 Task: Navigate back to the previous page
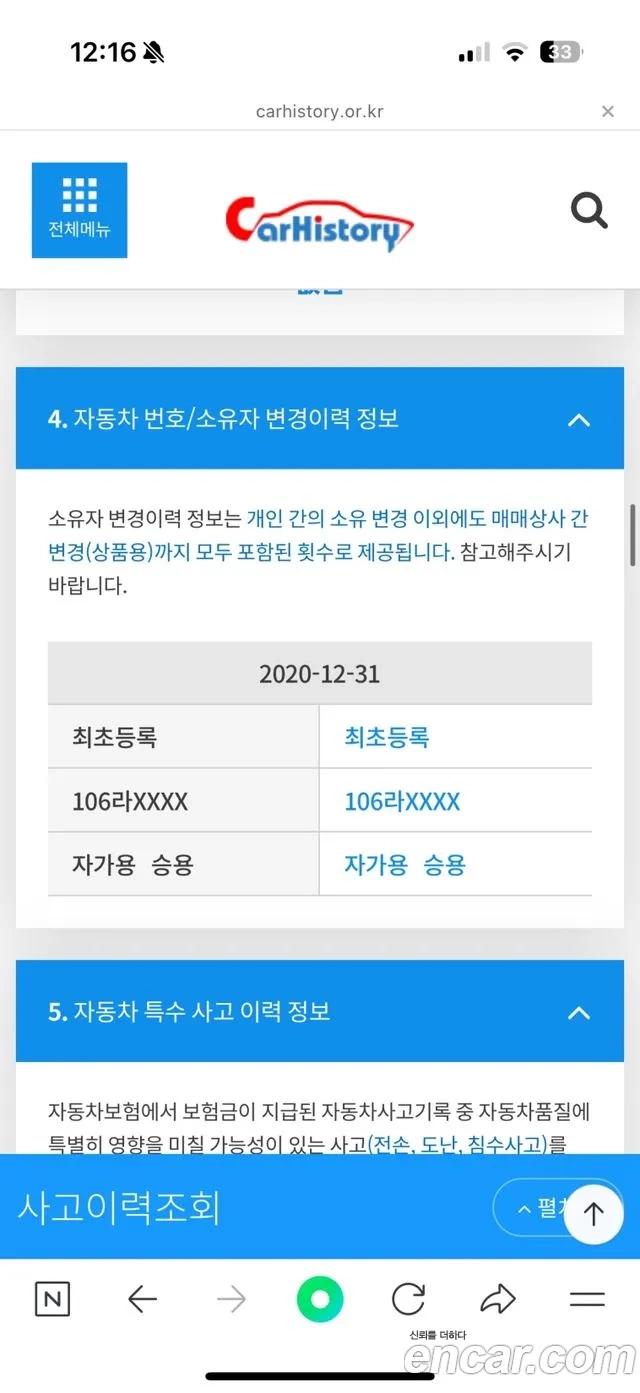pos(143,1299)
